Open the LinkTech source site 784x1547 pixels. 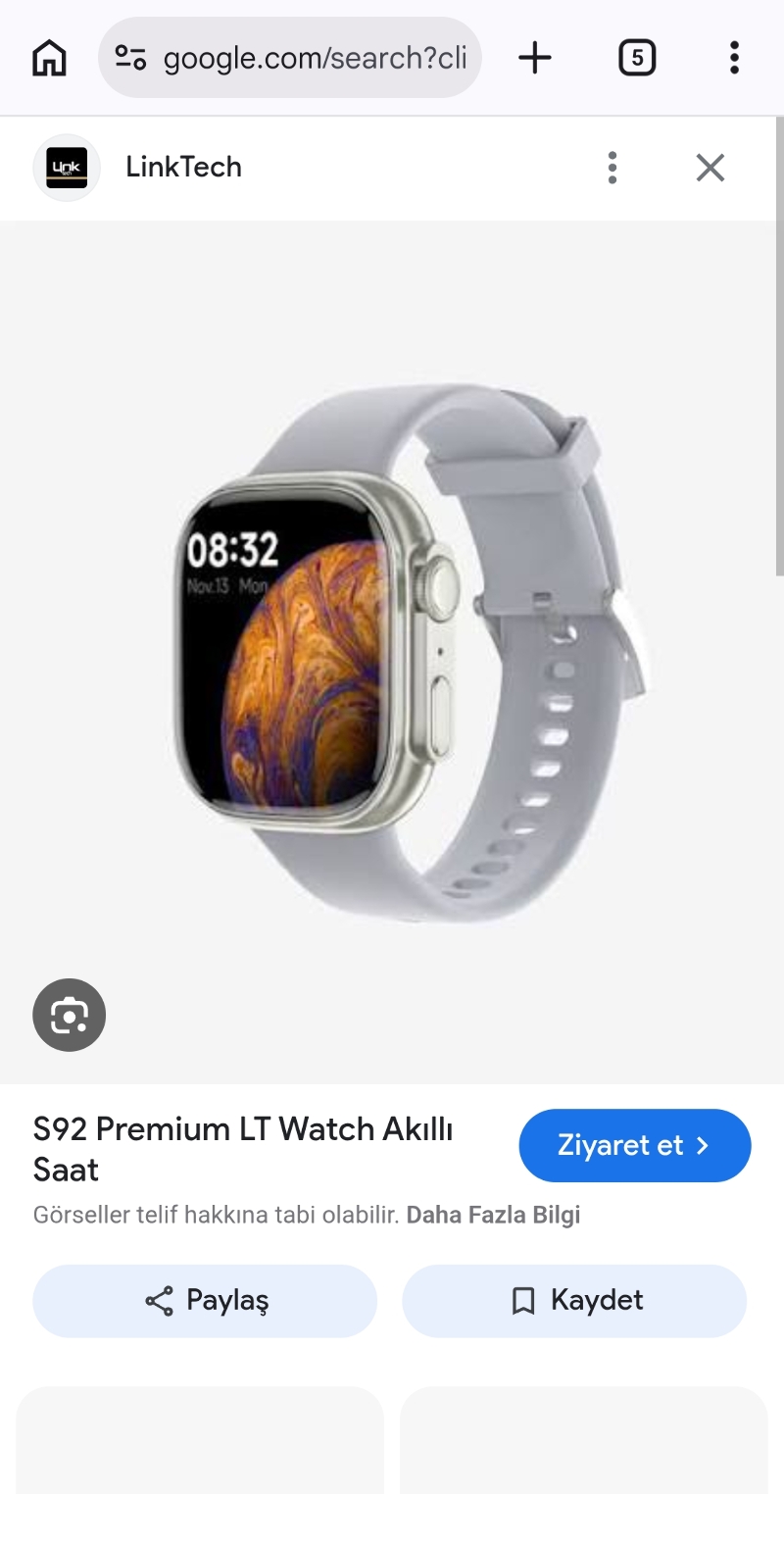click(183, 168)
